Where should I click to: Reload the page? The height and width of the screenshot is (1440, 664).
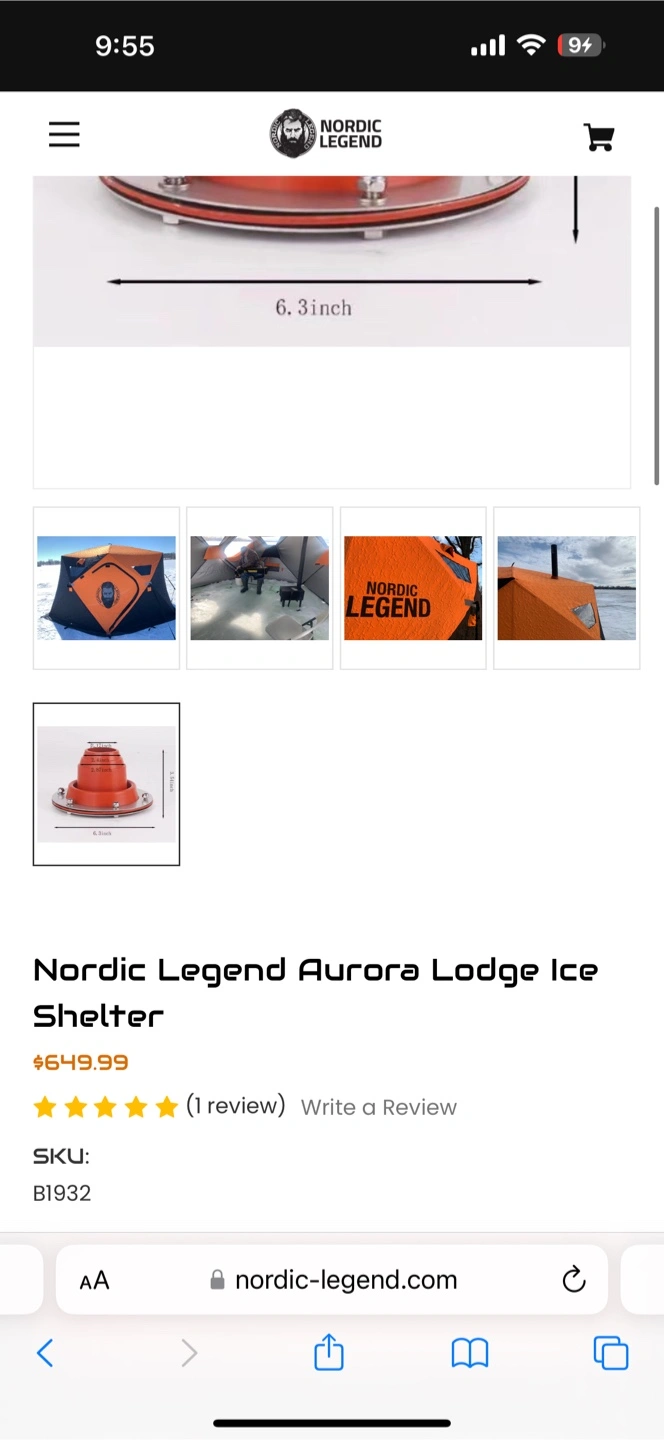click(573, 1280)
